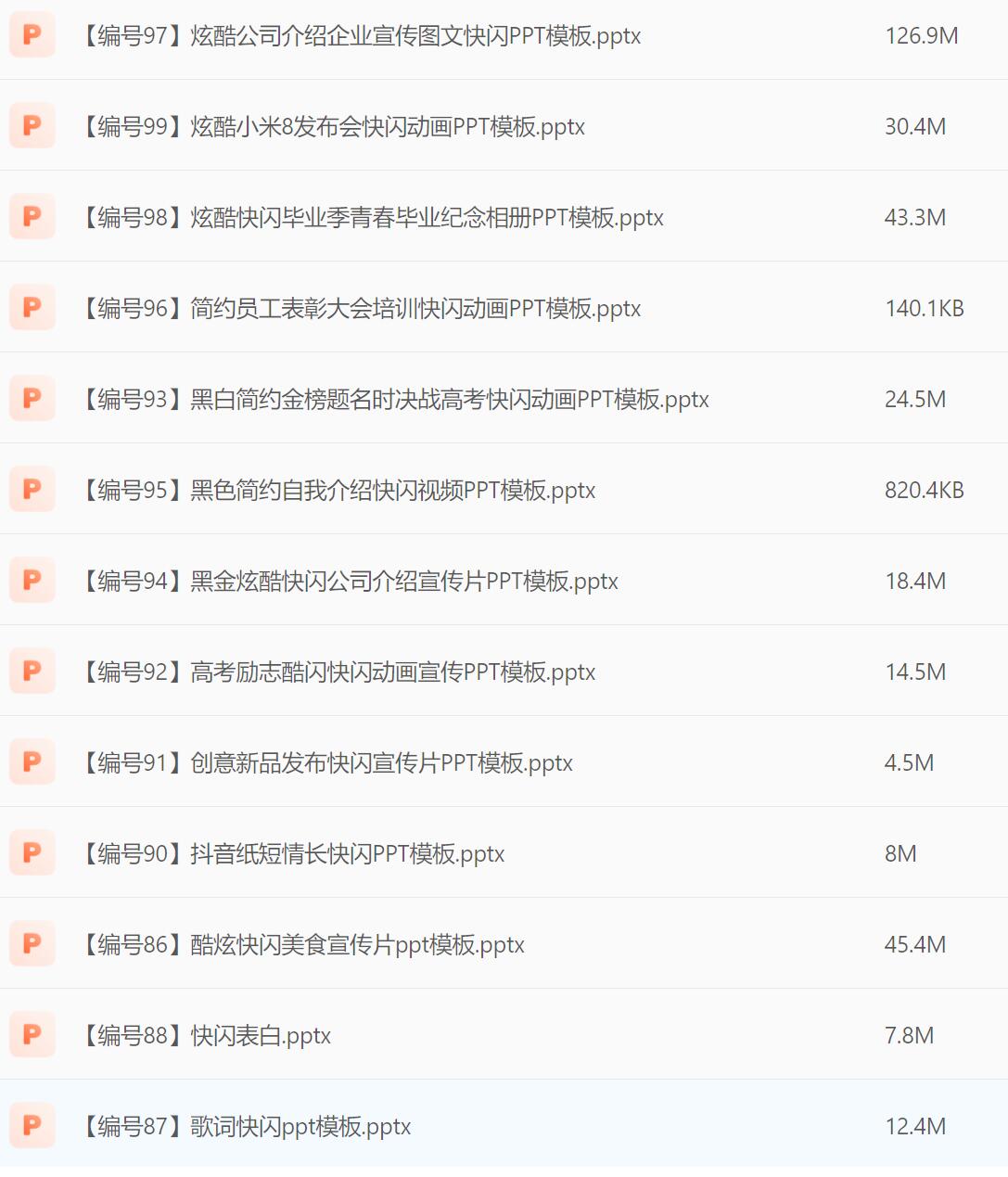Select file 编号91 创意新品发布快闪宣传片
The width and height of the screenshot is (1008, 1177).
point(325,763)
